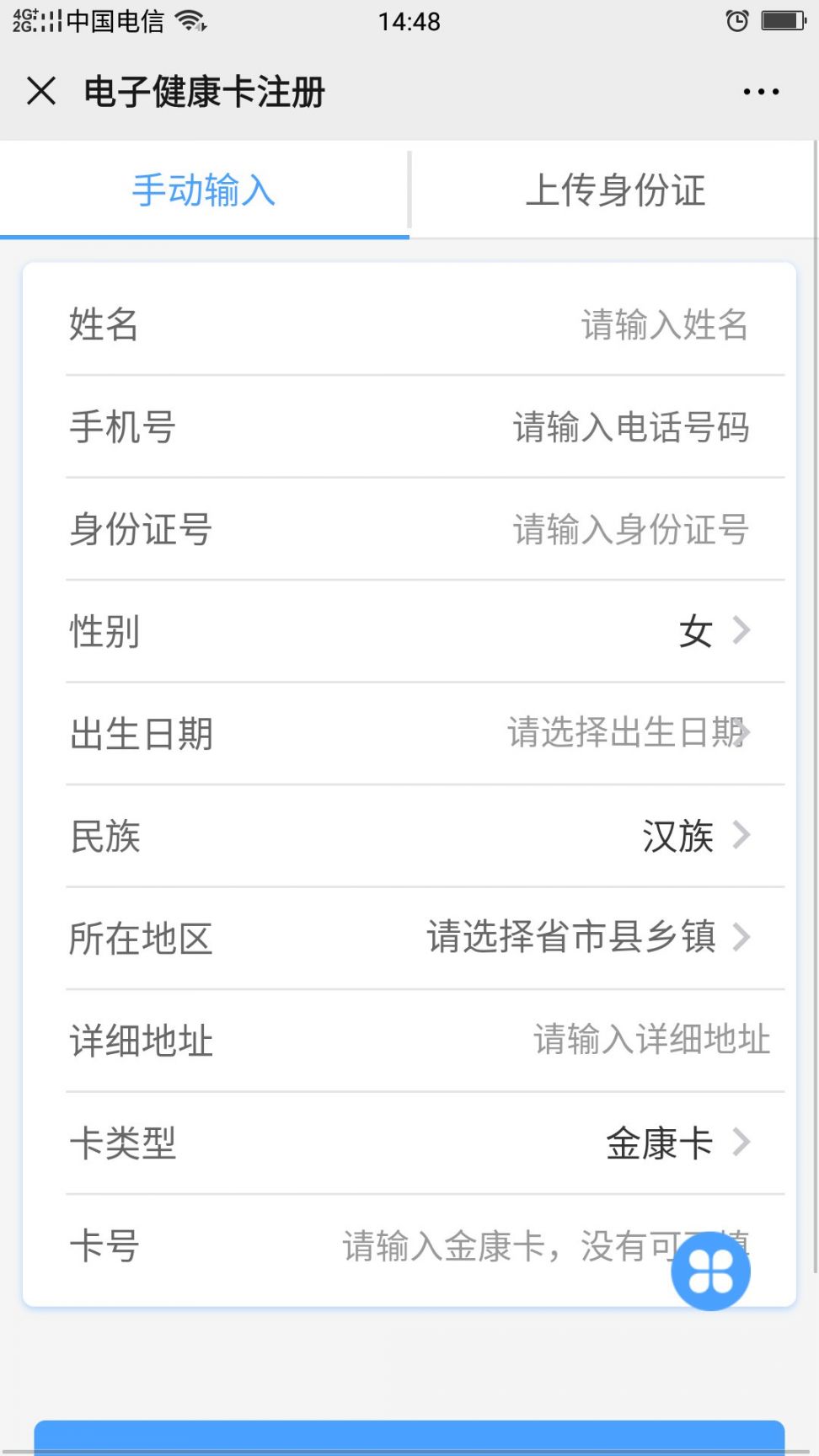Select the 手动输入 tab
The image size is (819, 1456).
tap(205, 189)
